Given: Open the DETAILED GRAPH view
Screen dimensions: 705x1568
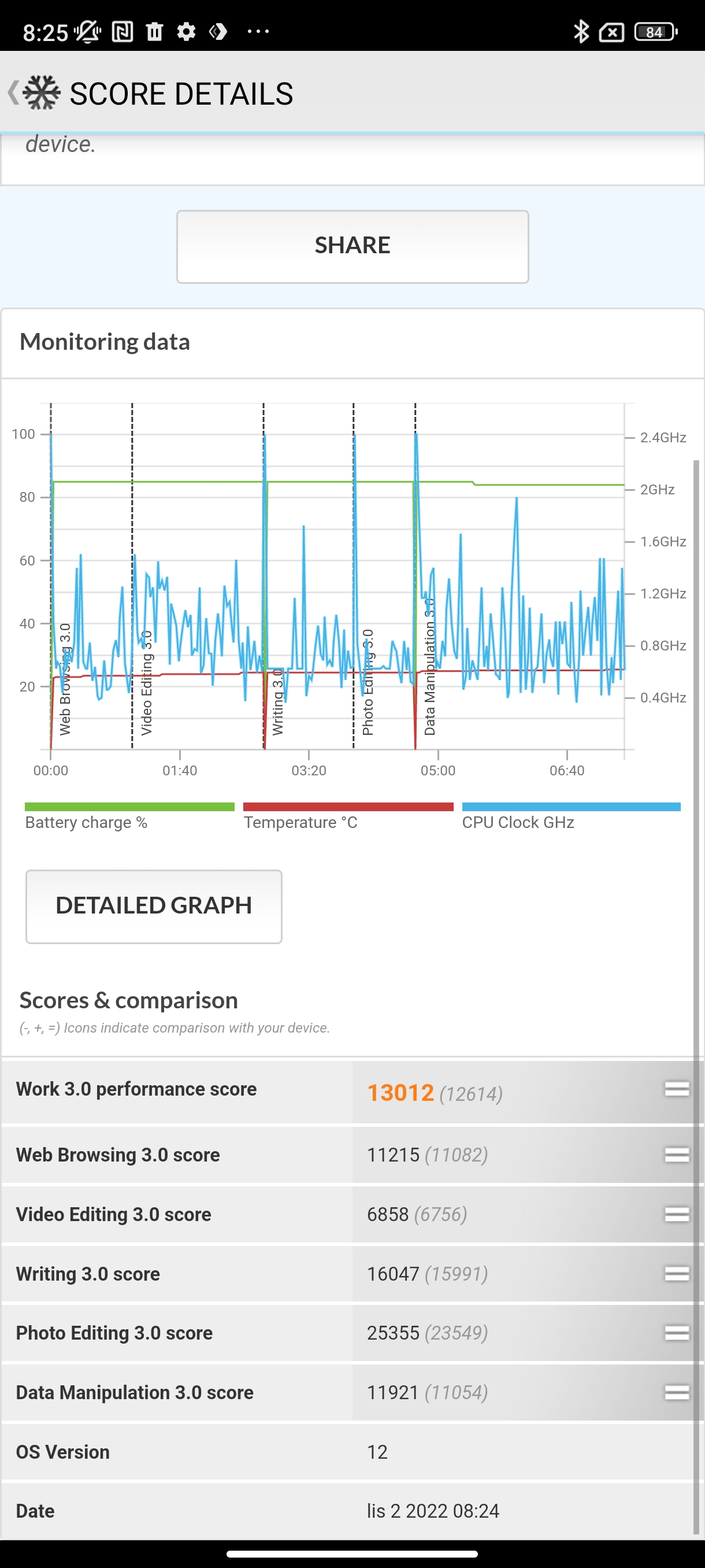Looking at the screenshot, I should pos(153,906).
